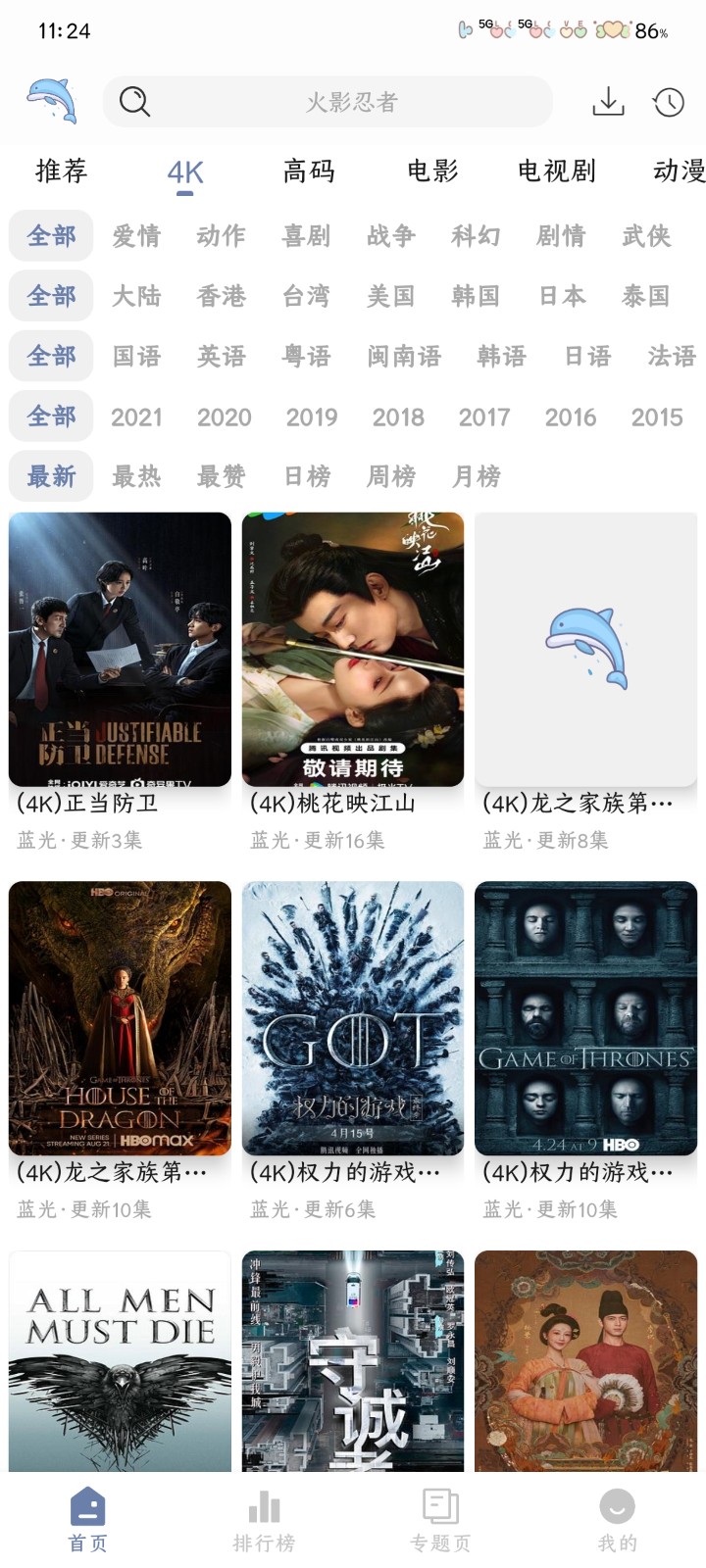This screenshot has width=706, height=1568.
Task: Enable the 日榜 daily ranking filter
Action: click(x=306, y=476)
